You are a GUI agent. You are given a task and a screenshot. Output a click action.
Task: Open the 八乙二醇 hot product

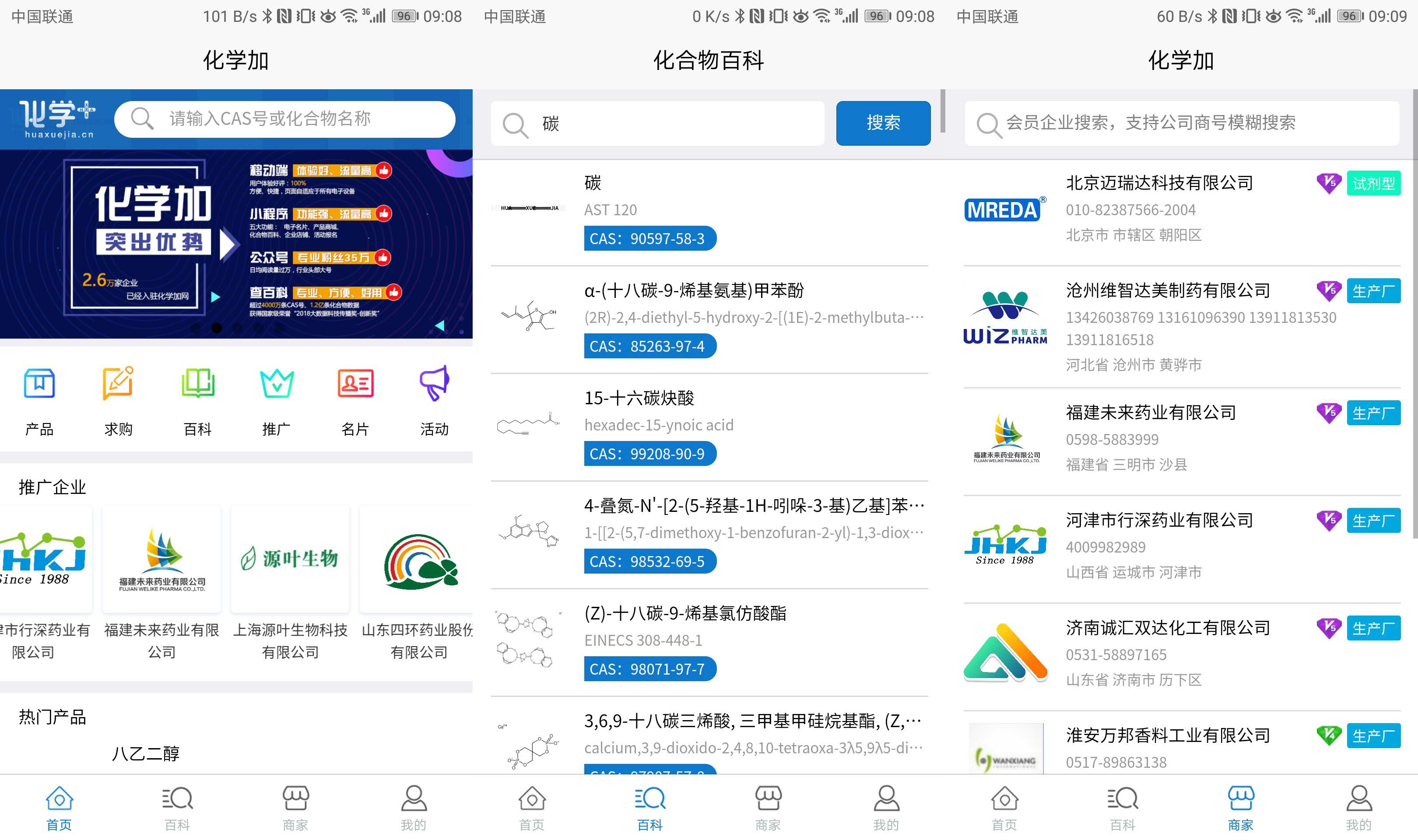145,753
